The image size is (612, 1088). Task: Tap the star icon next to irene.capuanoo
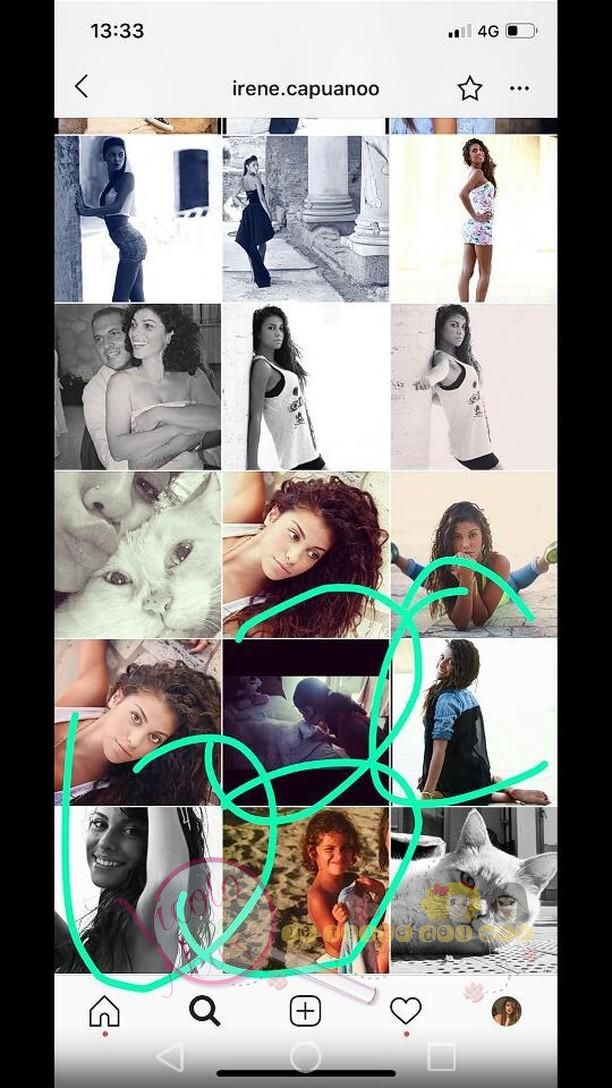[x=469, y=89]
